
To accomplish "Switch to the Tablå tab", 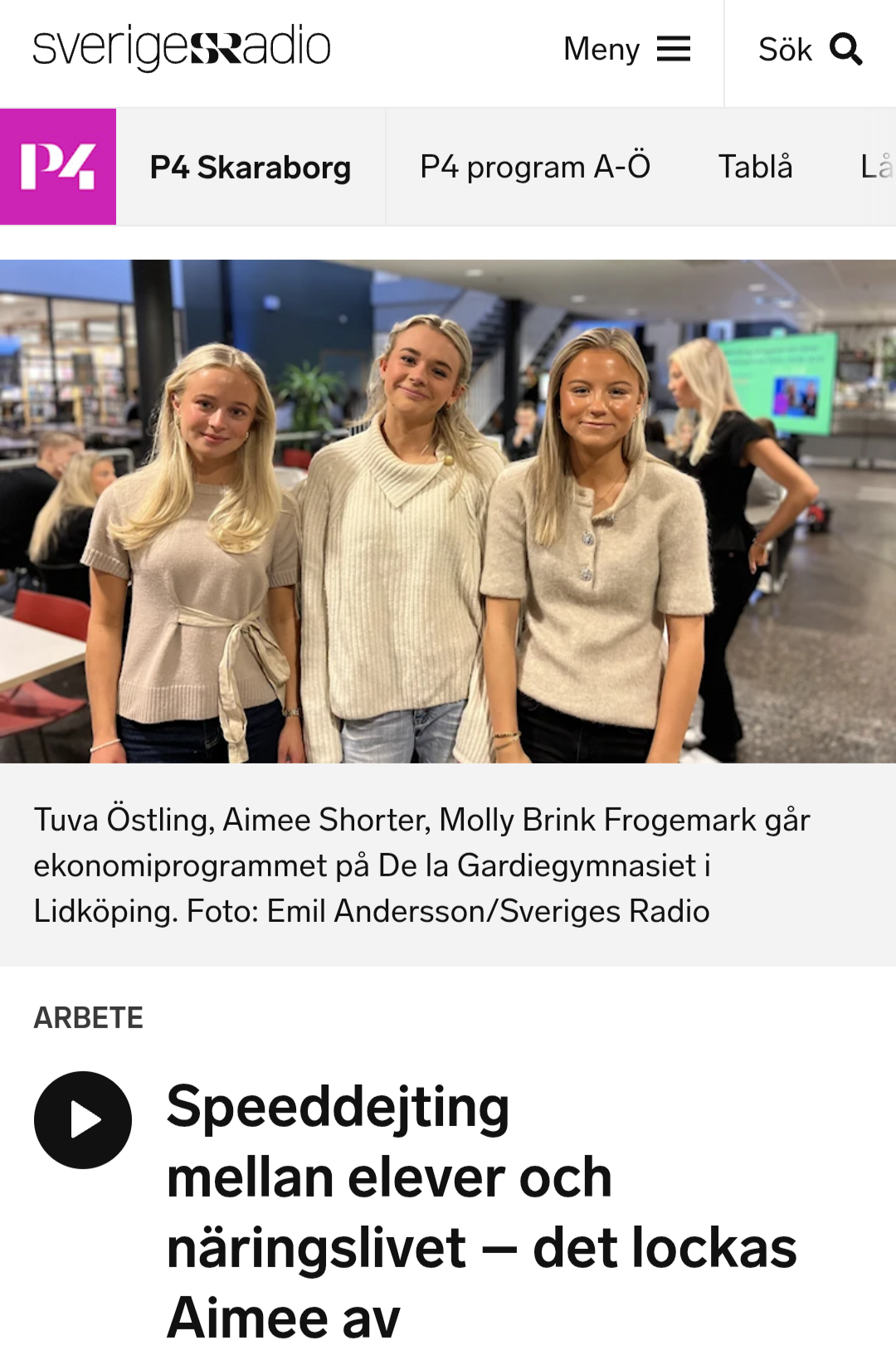I will coord(755,167).
